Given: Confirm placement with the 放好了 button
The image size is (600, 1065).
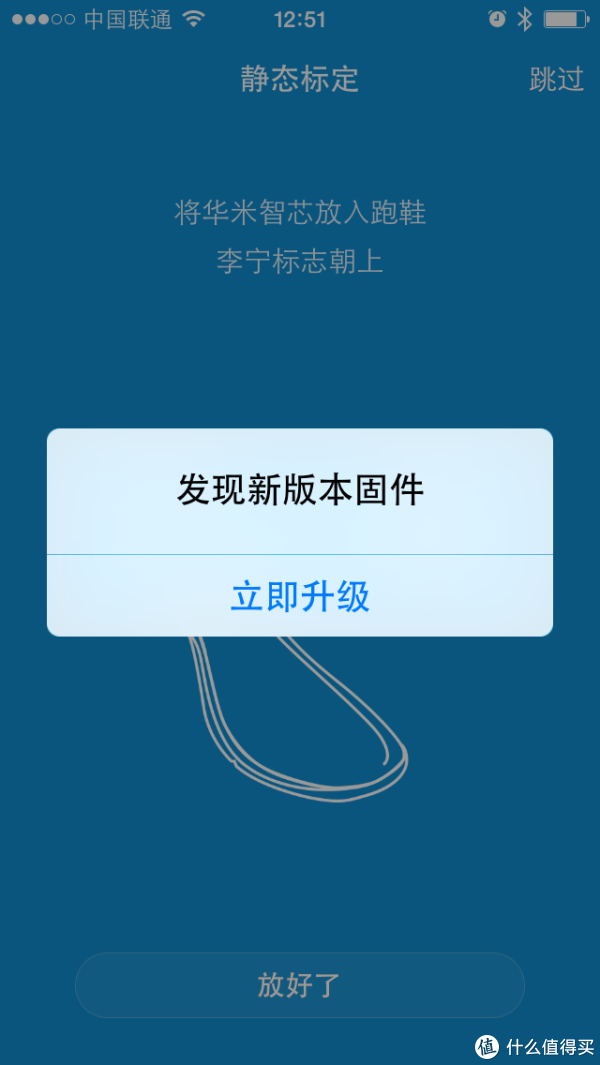Looking at the screenshot, I should click(x=300, y=985).
